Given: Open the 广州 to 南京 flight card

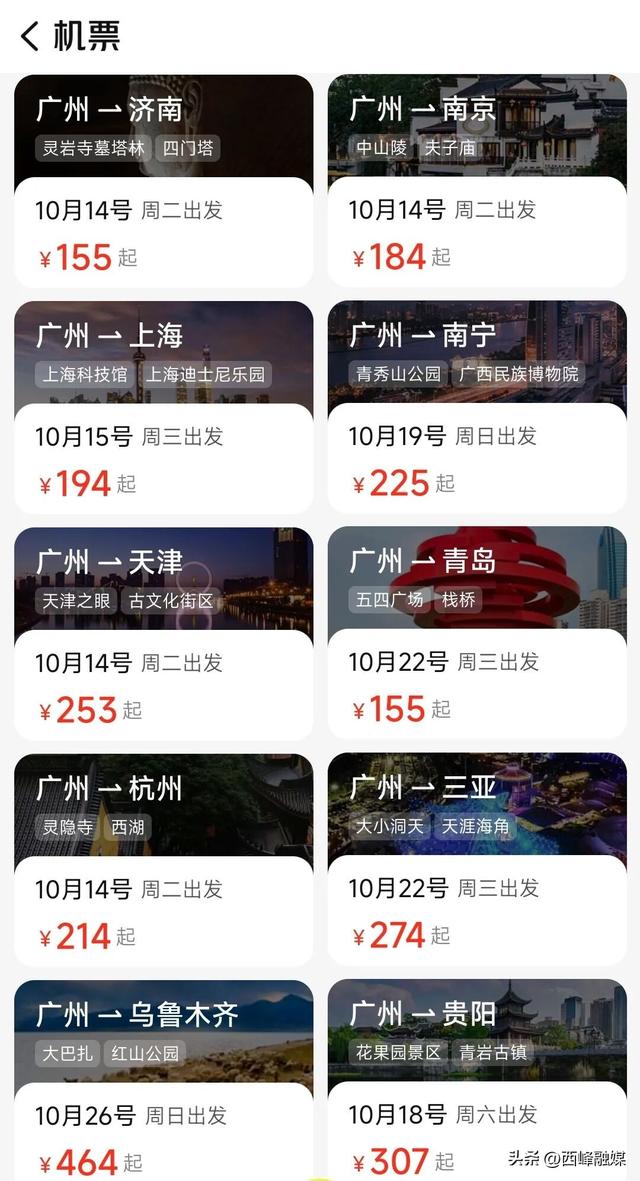Looking at the screenshot, I should click(x=477, y=182).
